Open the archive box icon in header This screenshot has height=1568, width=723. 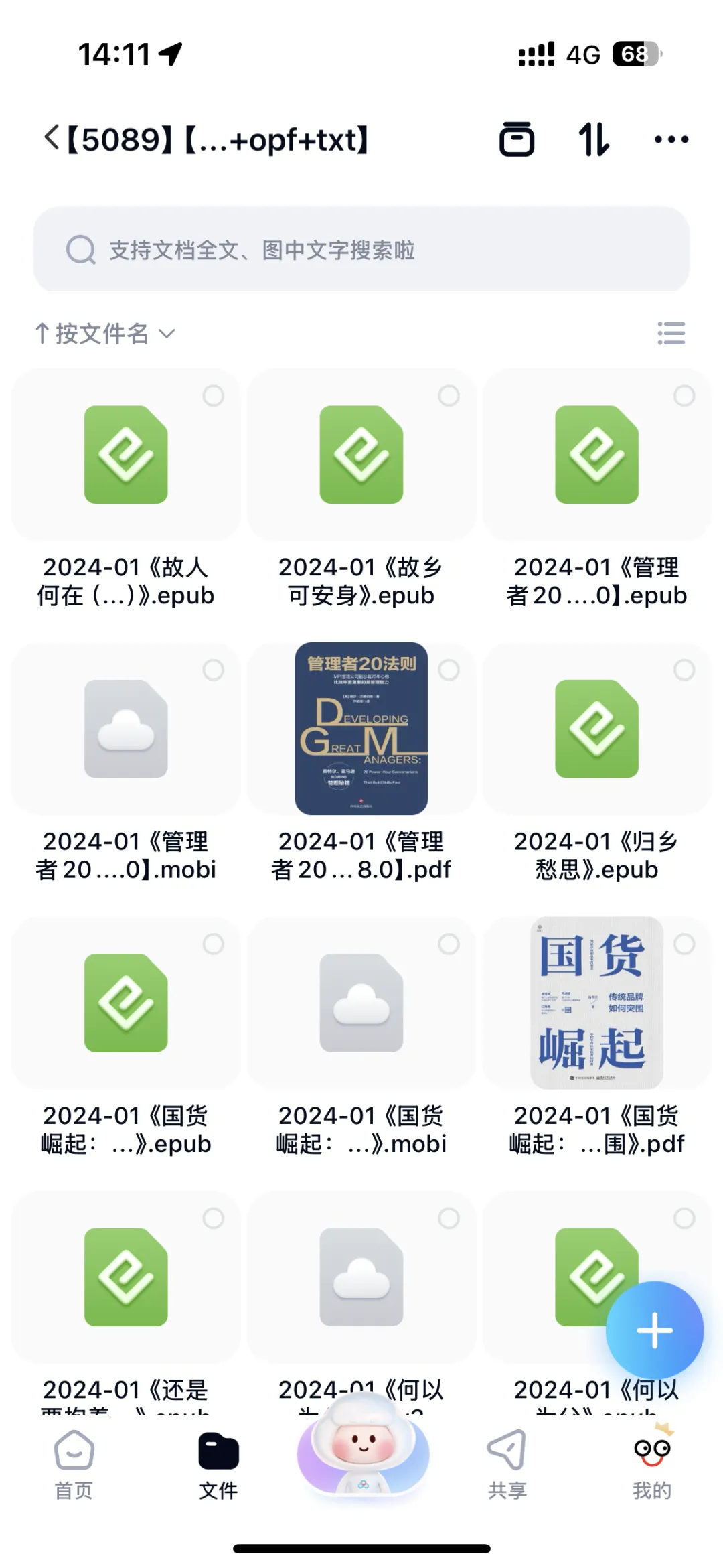pyautogui.click(x=517, y=139)
